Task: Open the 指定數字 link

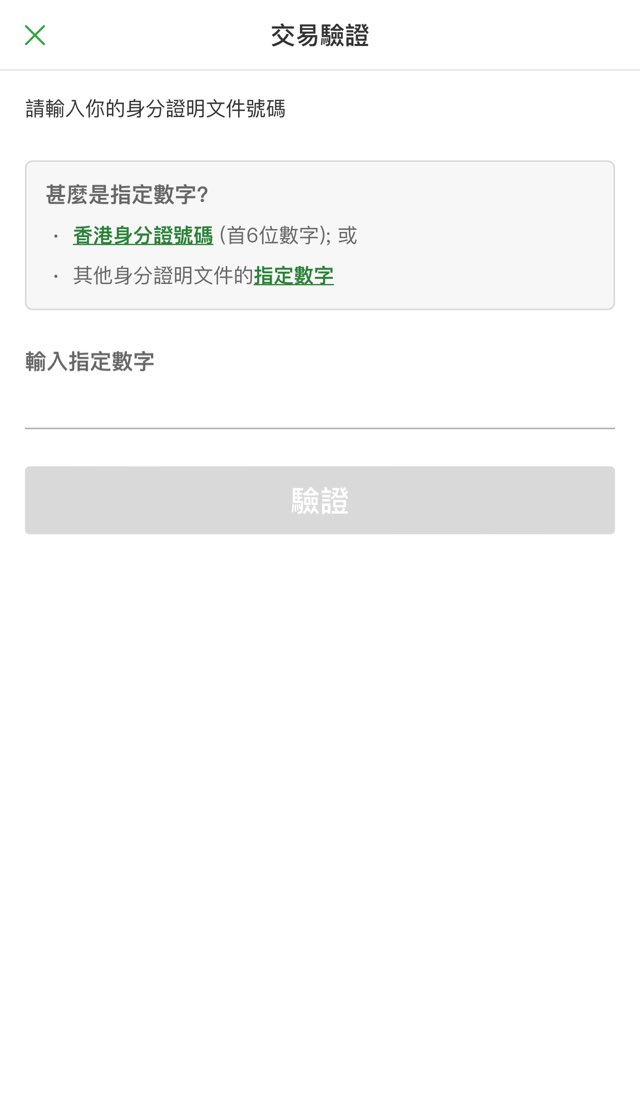Action: [294, 276]
